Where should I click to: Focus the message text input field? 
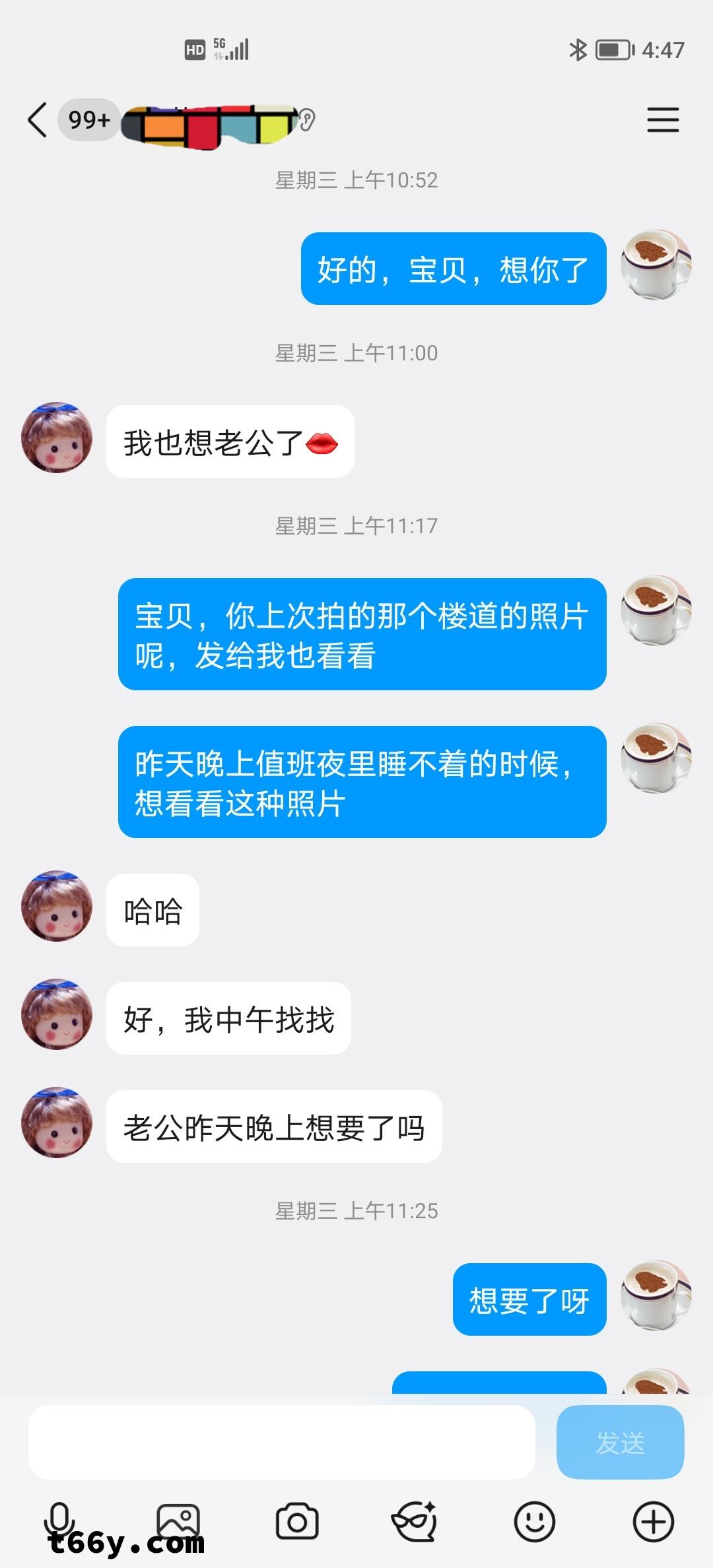coord(281,1442)
